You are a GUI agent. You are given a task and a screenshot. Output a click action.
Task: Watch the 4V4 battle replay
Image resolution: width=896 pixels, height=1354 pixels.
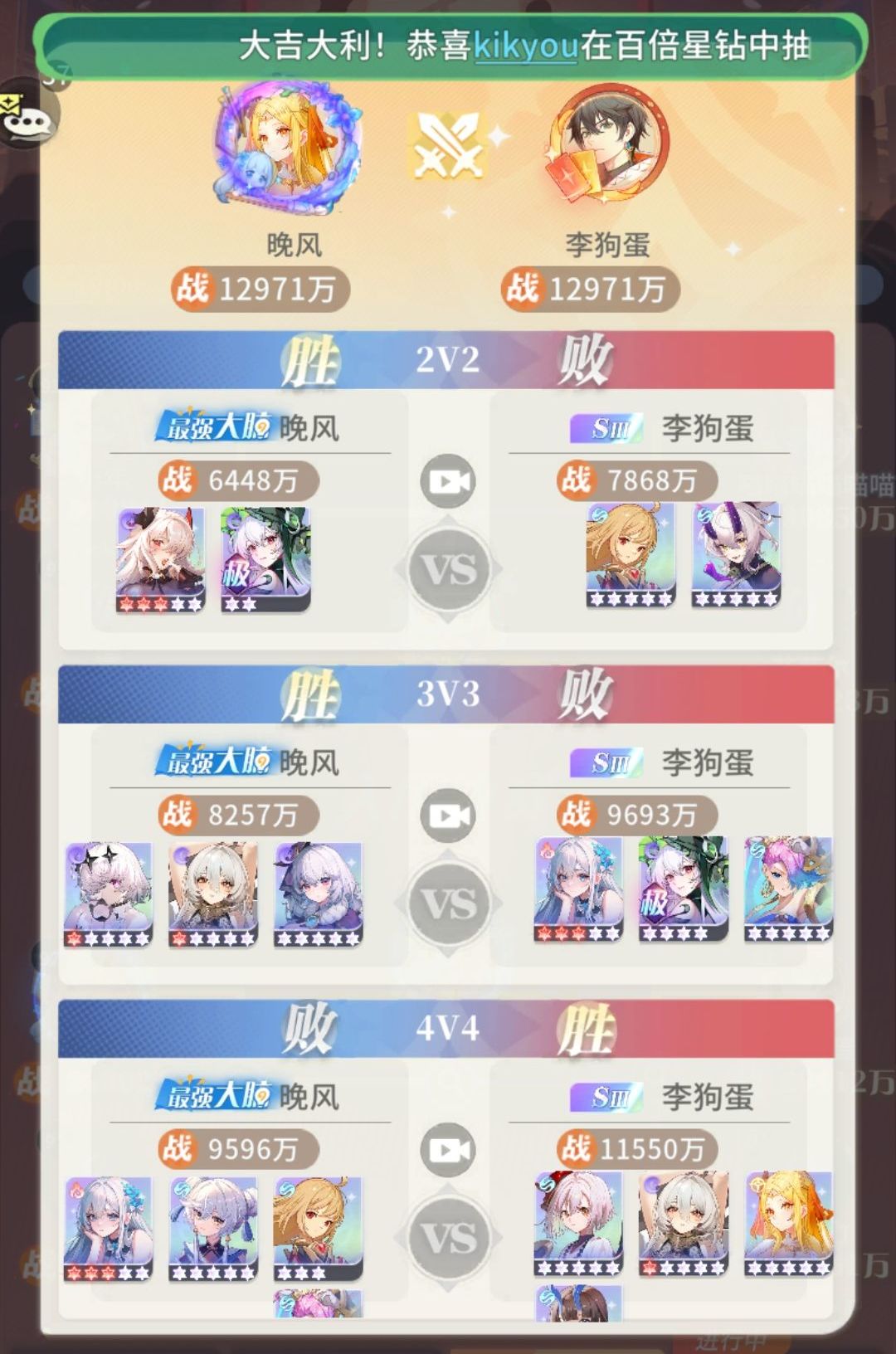coord(447,1150)
